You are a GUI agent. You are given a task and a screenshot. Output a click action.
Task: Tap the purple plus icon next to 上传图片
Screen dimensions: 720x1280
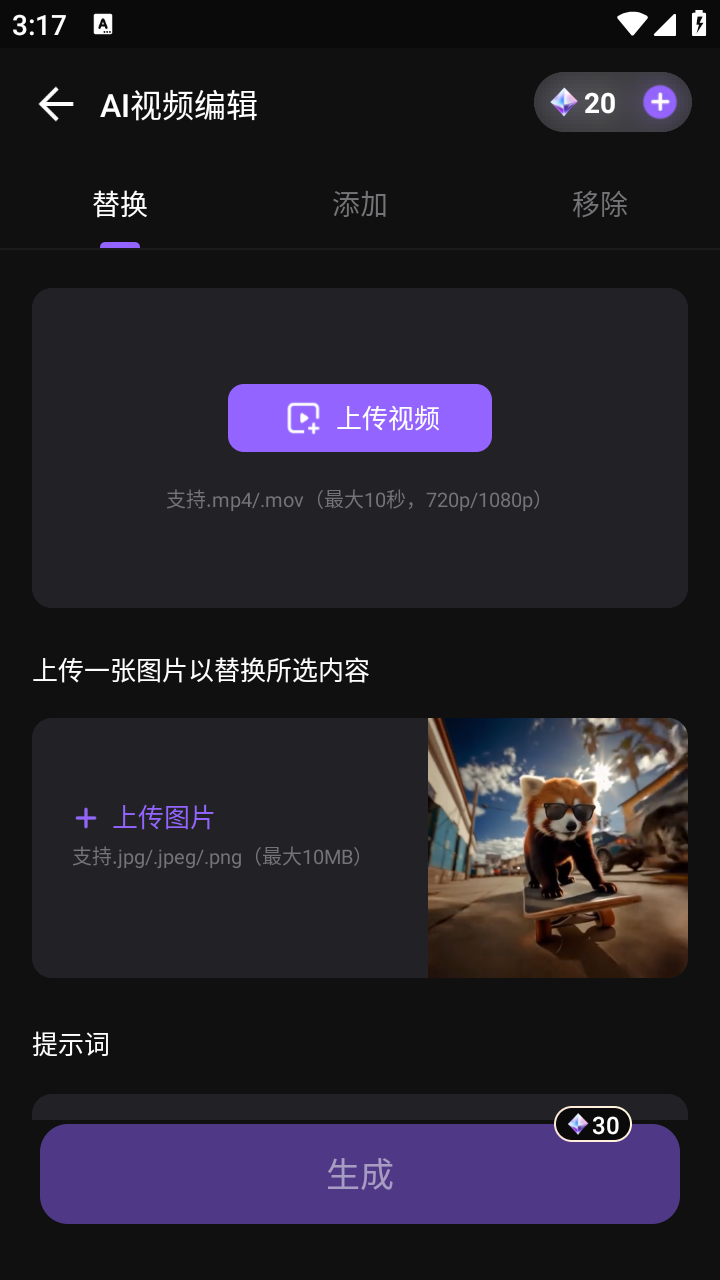(x=85, y=817)
